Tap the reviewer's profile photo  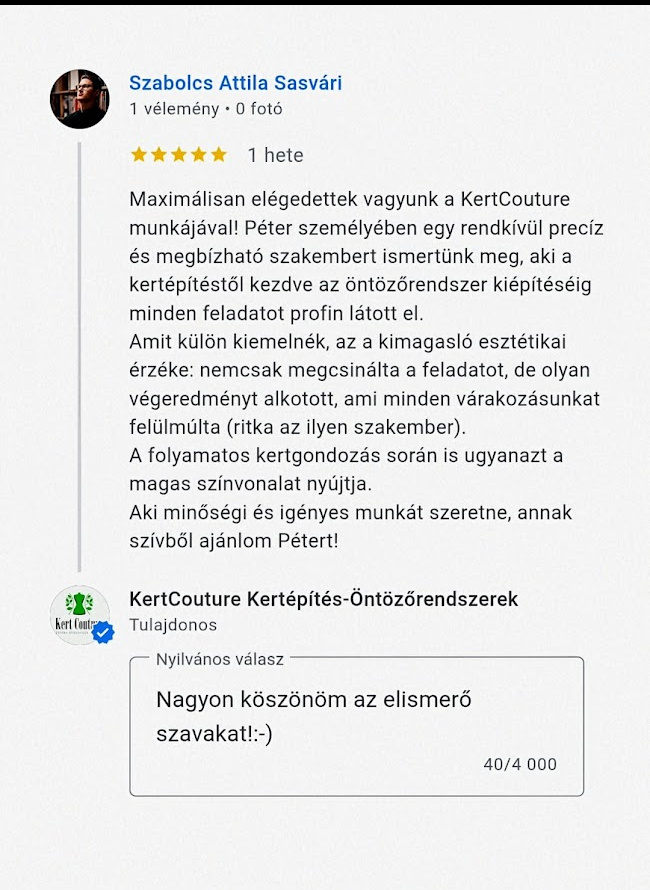point(79,99)
